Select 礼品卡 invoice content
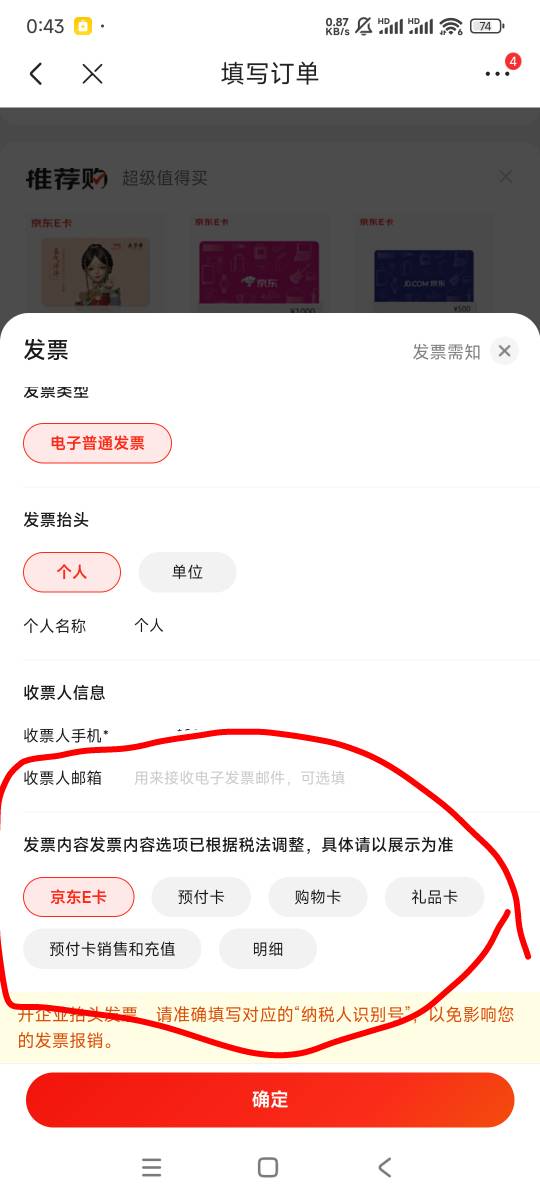Image resolution: width=540 pixels, height=1200 pixels. [x=435, y=897]
